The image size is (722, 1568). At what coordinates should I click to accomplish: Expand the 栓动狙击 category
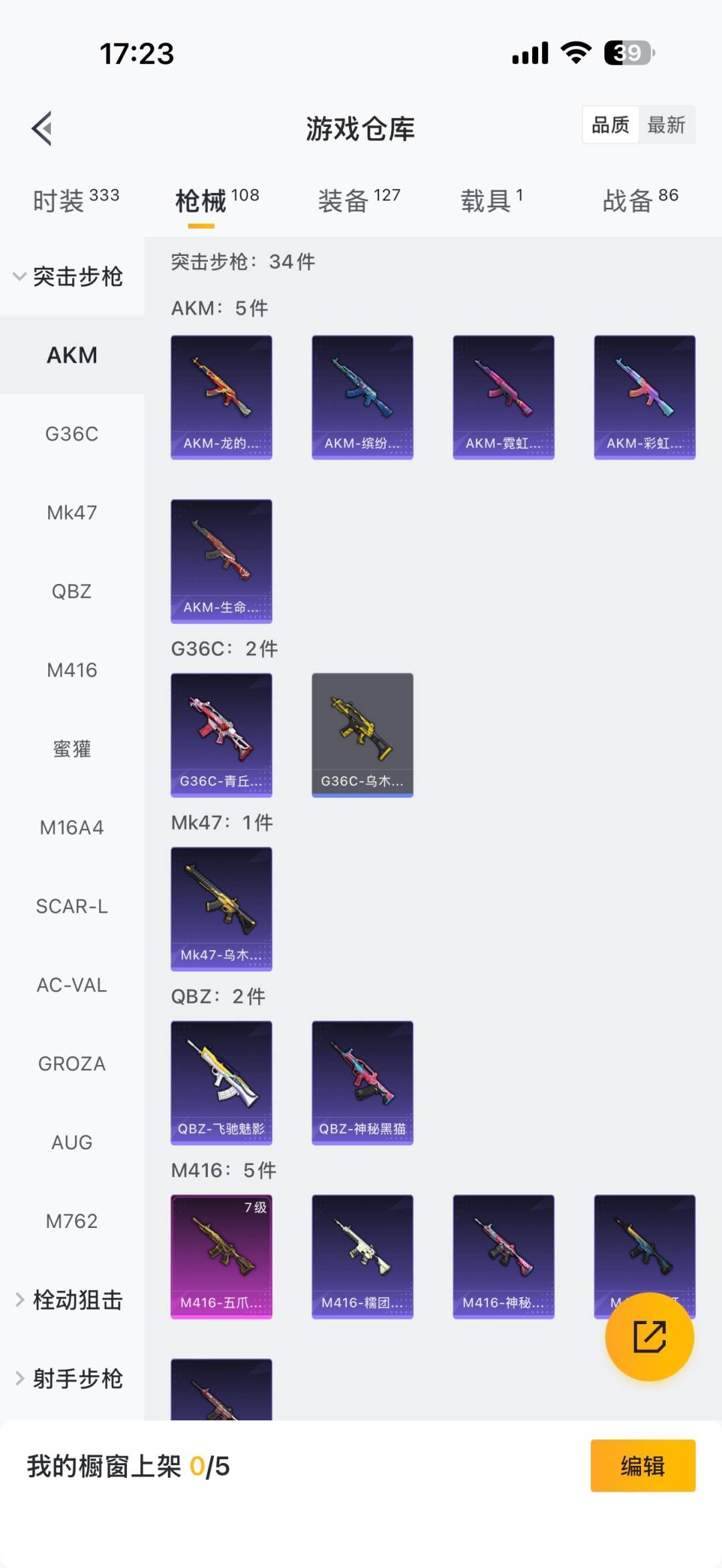(x=70, y=1299)
